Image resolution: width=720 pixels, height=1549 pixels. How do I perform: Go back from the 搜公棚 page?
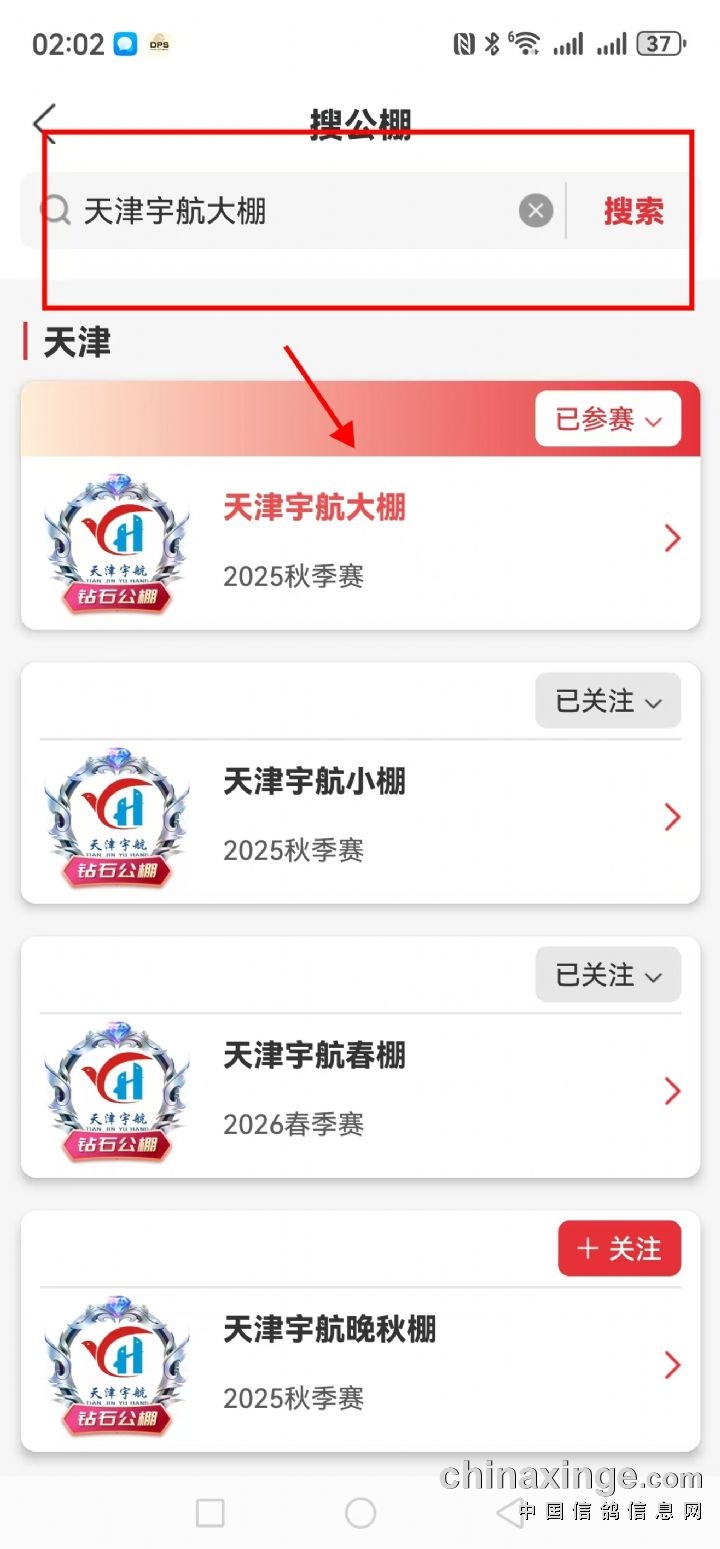[x=44, y=123]
